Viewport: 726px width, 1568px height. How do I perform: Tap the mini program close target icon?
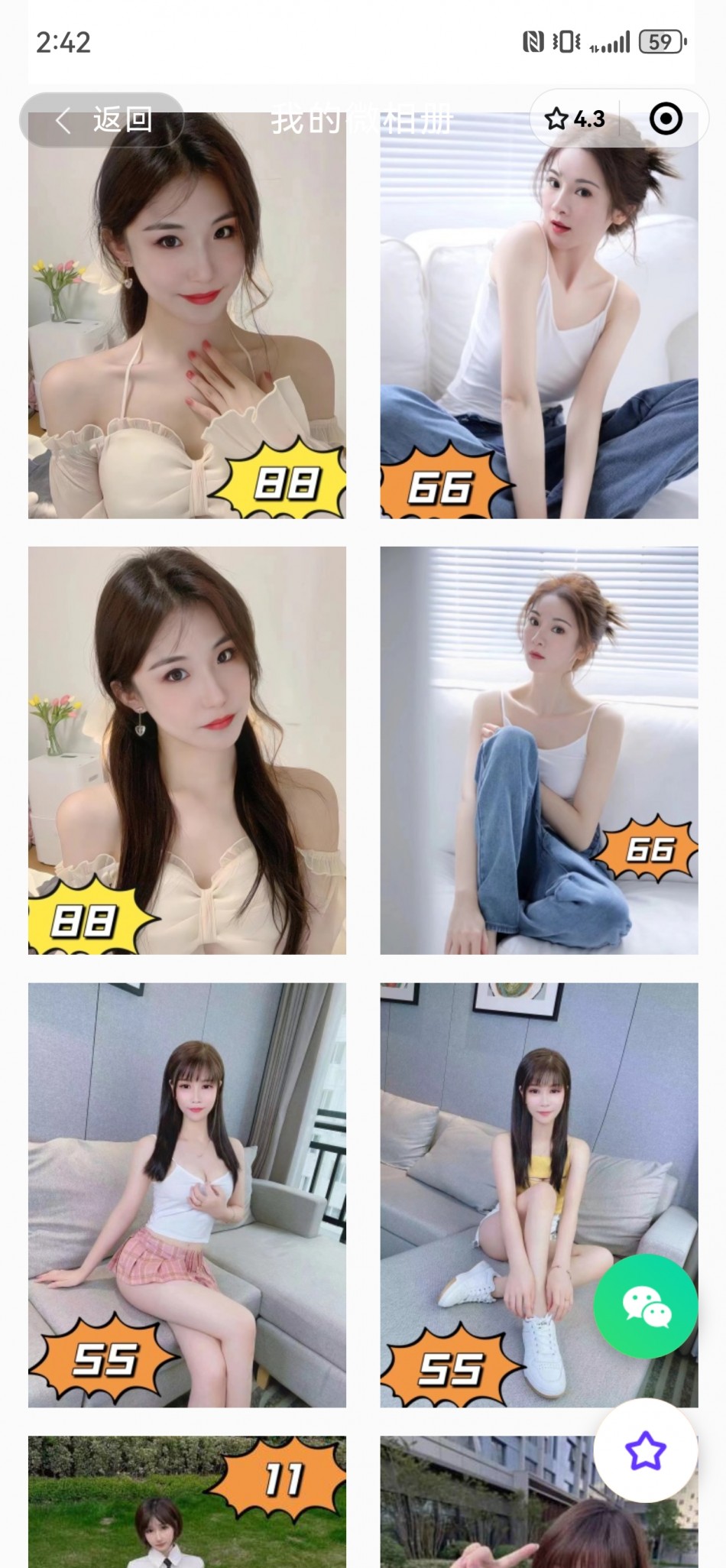[665, 119]
